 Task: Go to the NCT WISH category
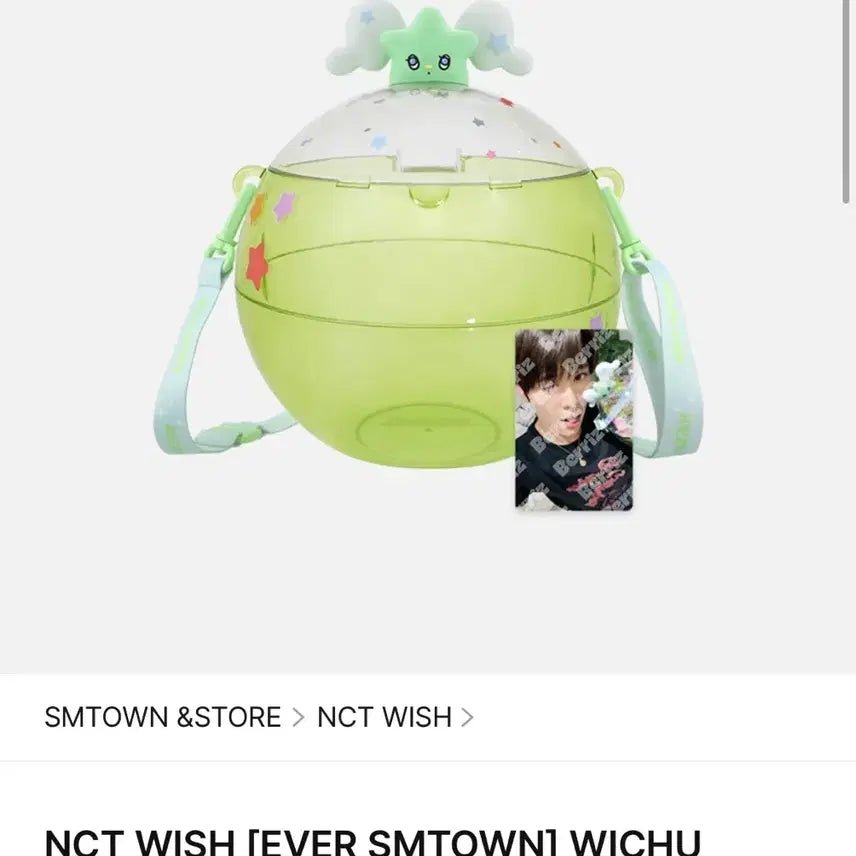point(384,717)
